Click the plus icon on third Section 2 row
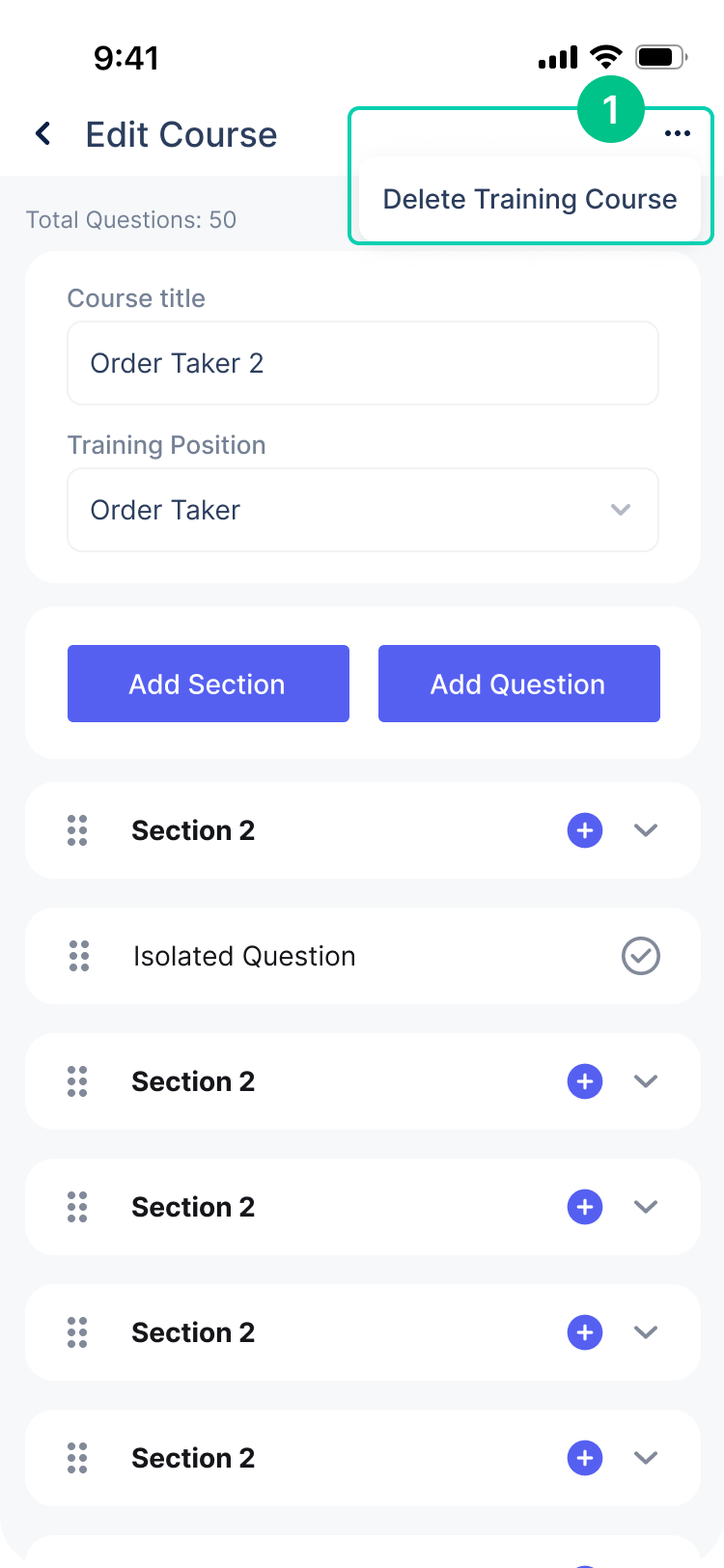 click(x=584, y=1207)
